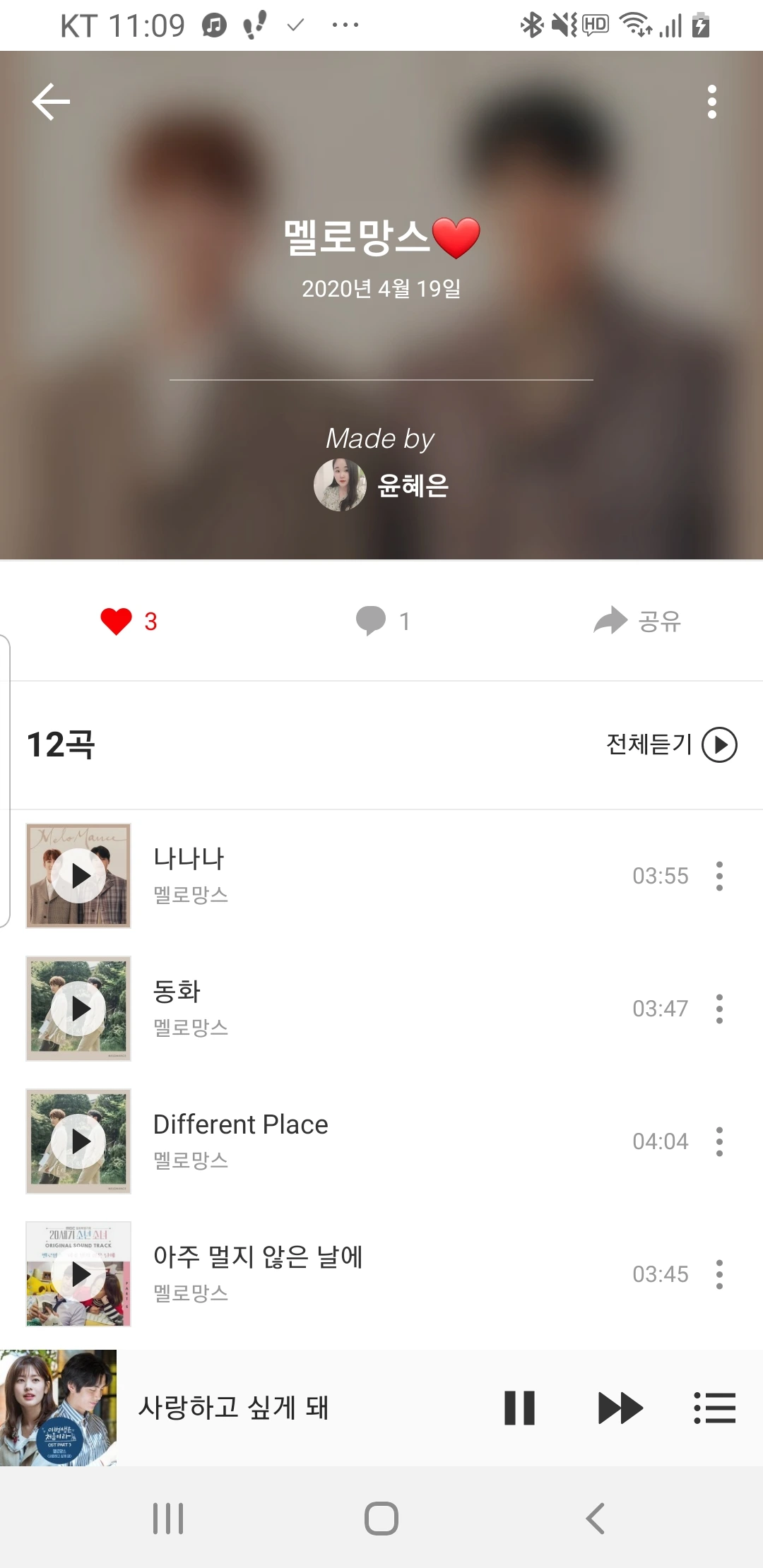Play the song 아주 멀지 않은 날에

78,1274
